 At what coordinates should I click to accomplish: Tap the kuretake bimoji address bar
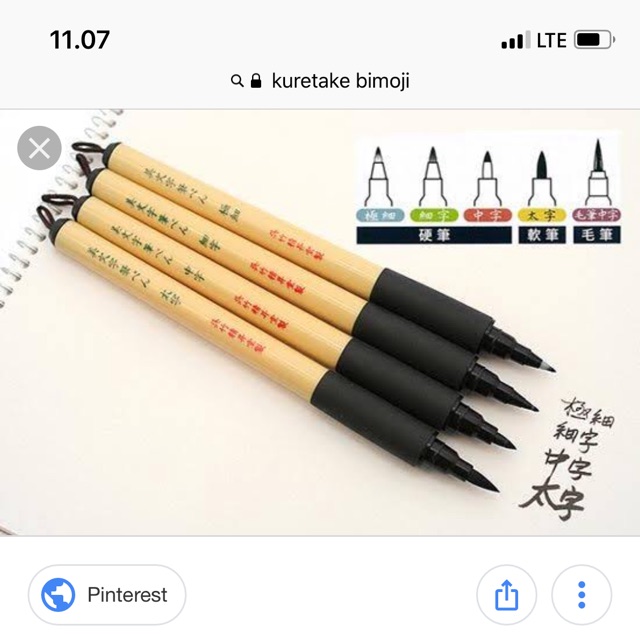coord(320,81)
